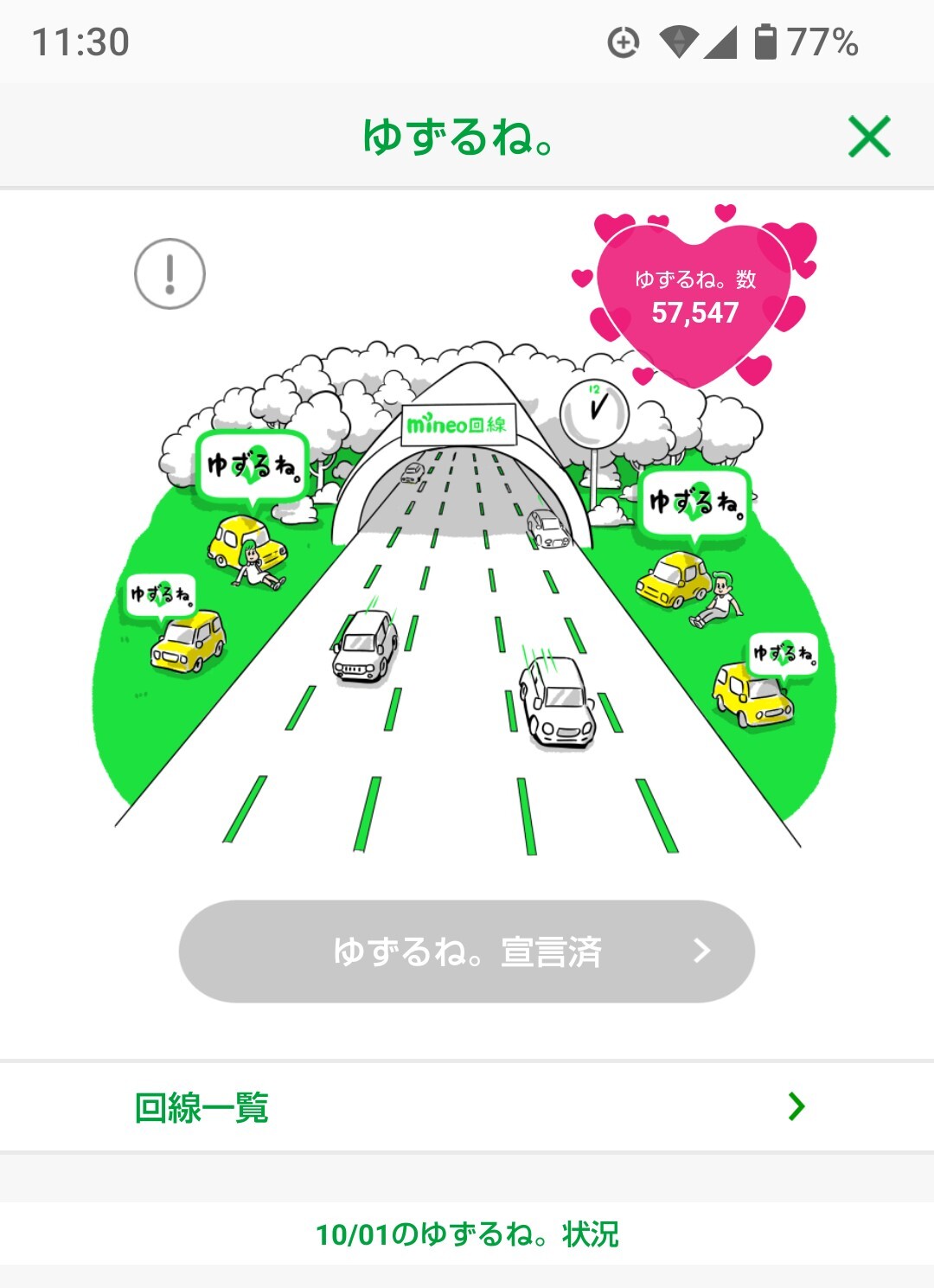Open 回線一覧 line list
The width and height of the screenshot is (934, 1288).
point(467,1106)
